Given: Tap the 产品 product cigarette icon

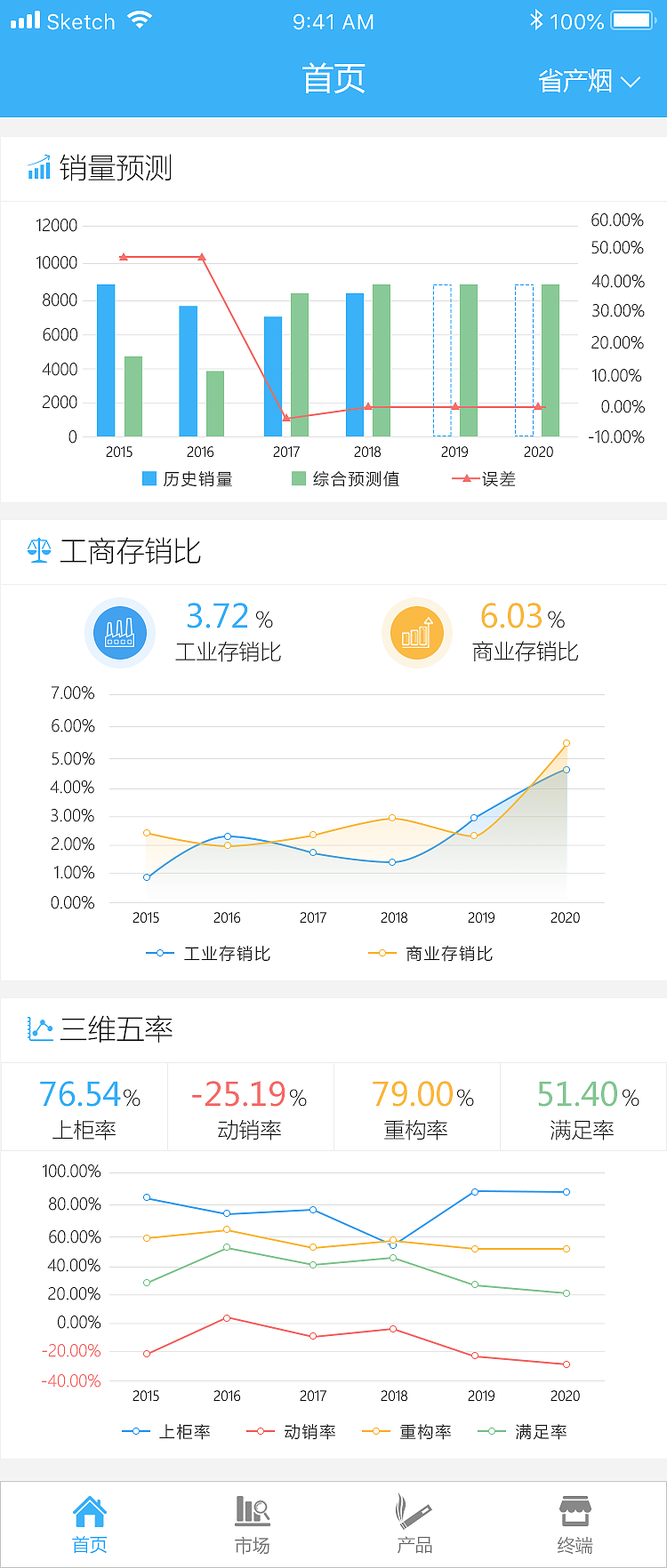Looking at the screenshot, I should click(x=413, y=1511).
